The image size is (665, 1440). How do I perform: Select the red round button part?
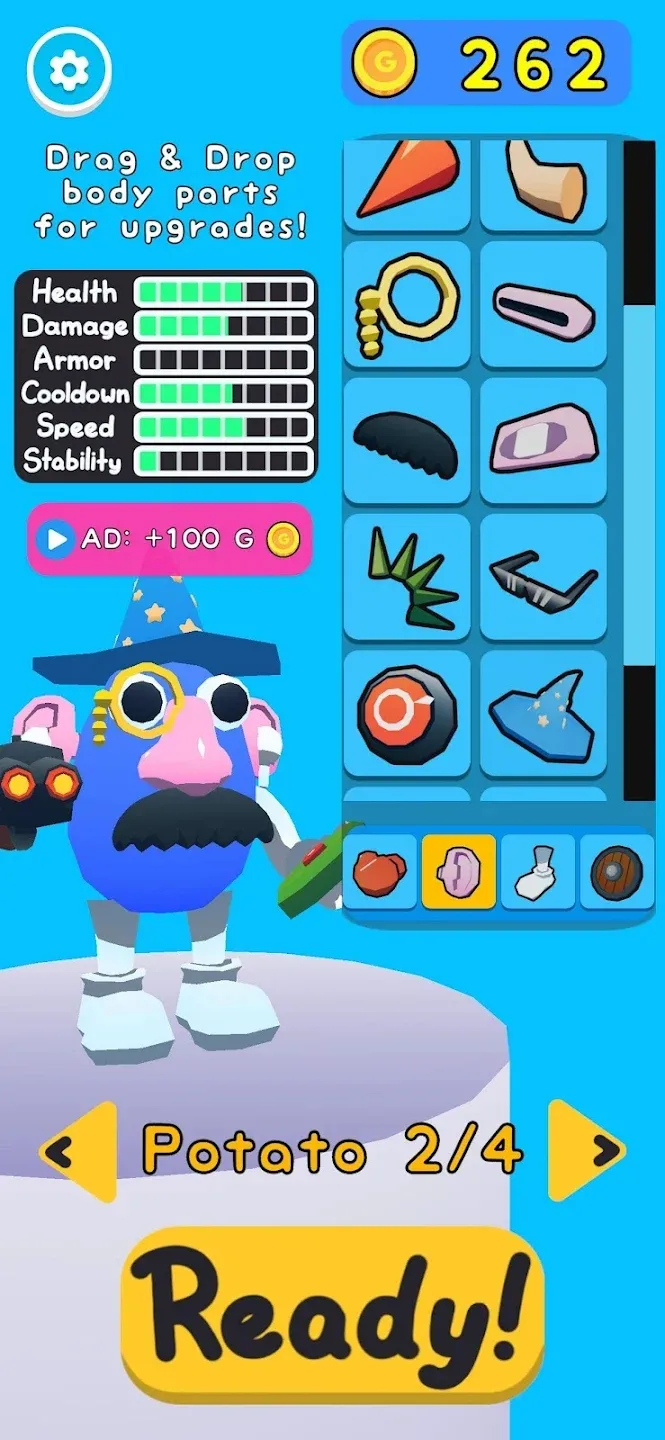[406, 713]
